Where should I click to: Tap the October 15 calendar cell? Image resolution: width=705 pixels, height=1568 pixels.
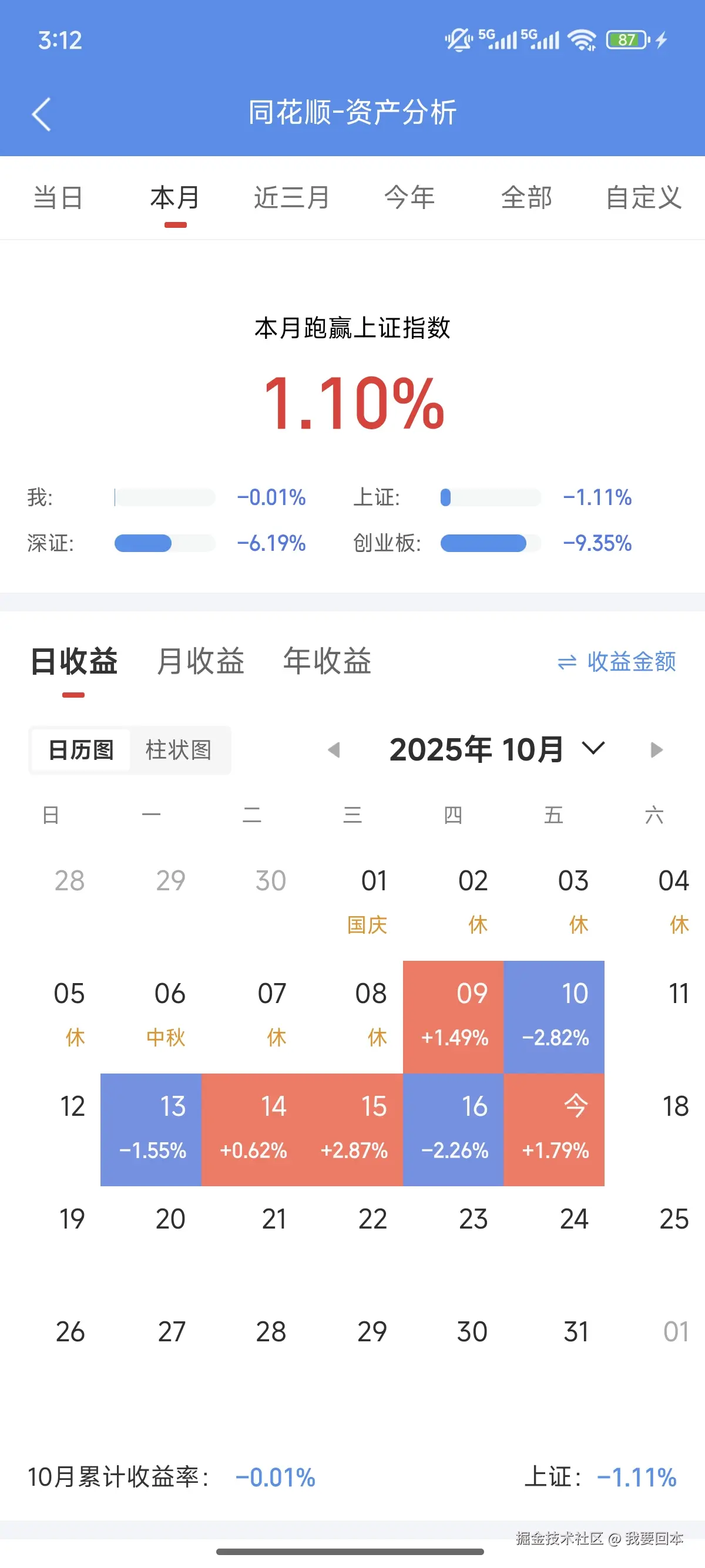(x=353, y=1126)
